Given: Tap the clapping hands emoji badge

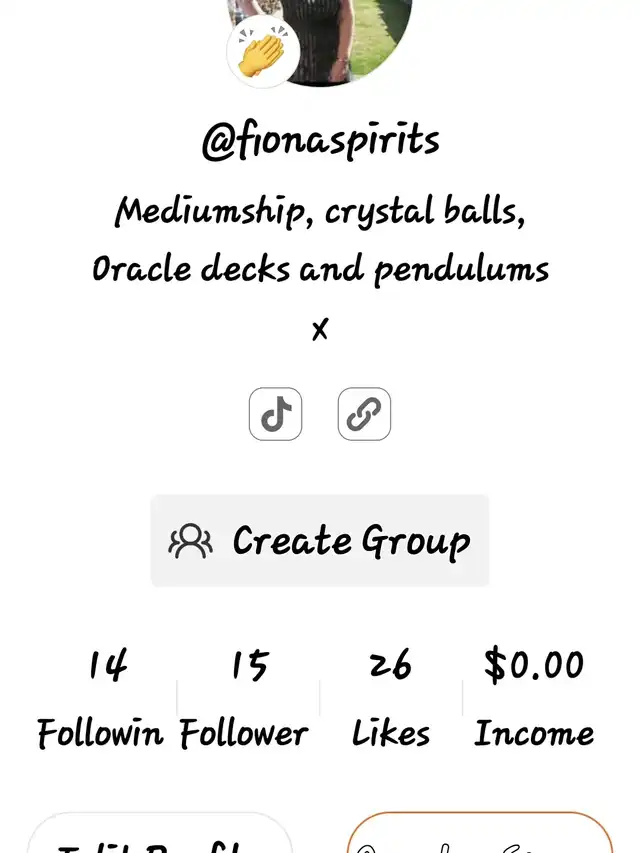Looking at the screenshot, I should 264,52.
